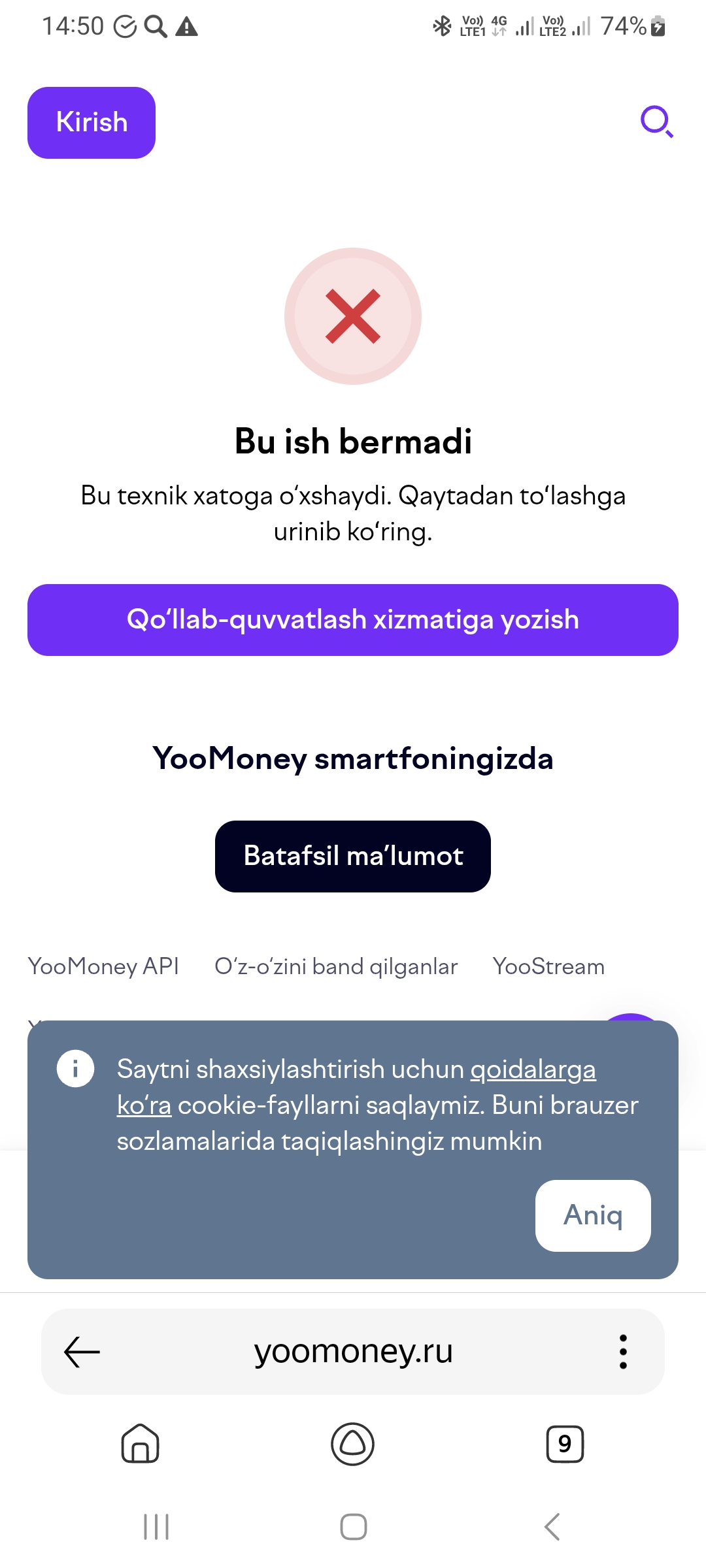Tap the Kirish login button

(x=92, y=123)
